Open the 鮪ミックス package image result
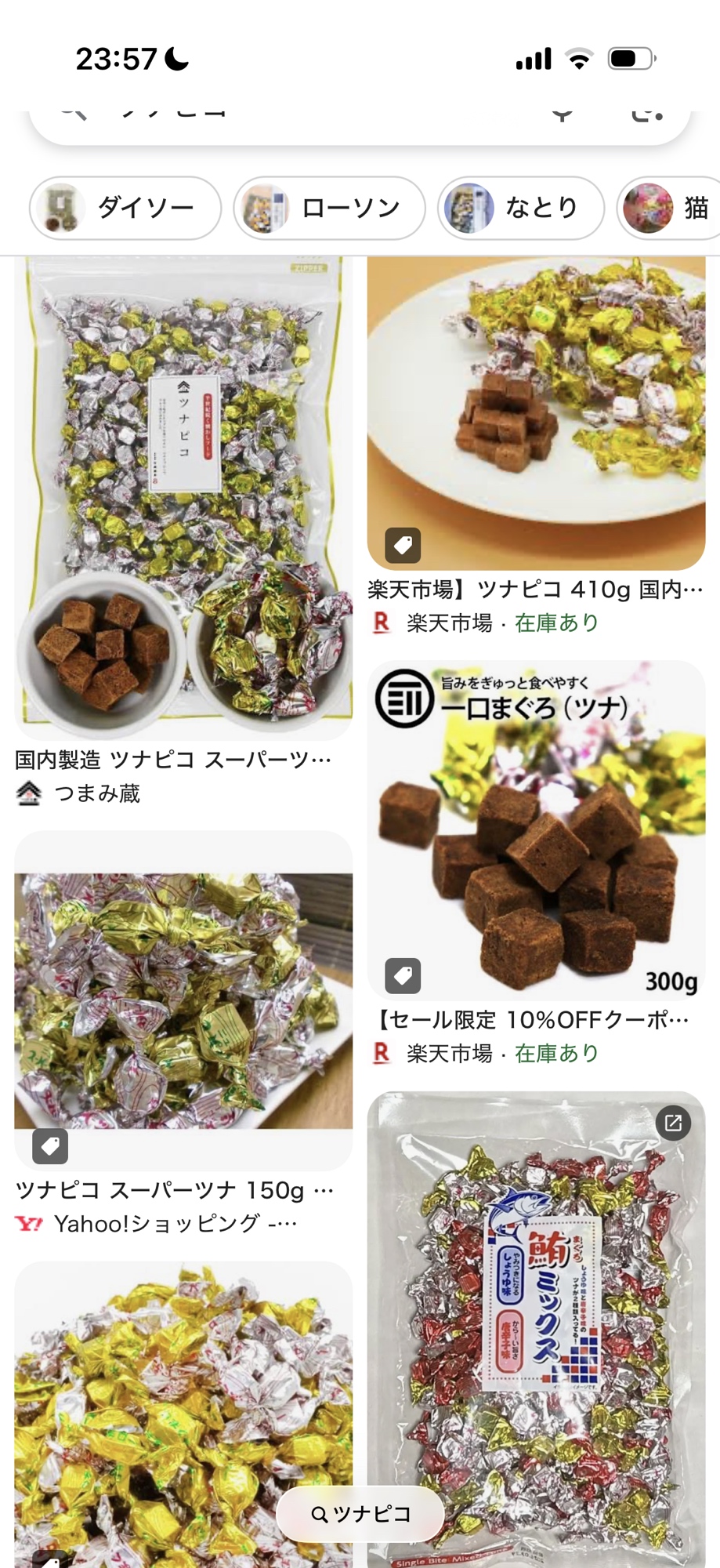 (x=536, y=1333)
